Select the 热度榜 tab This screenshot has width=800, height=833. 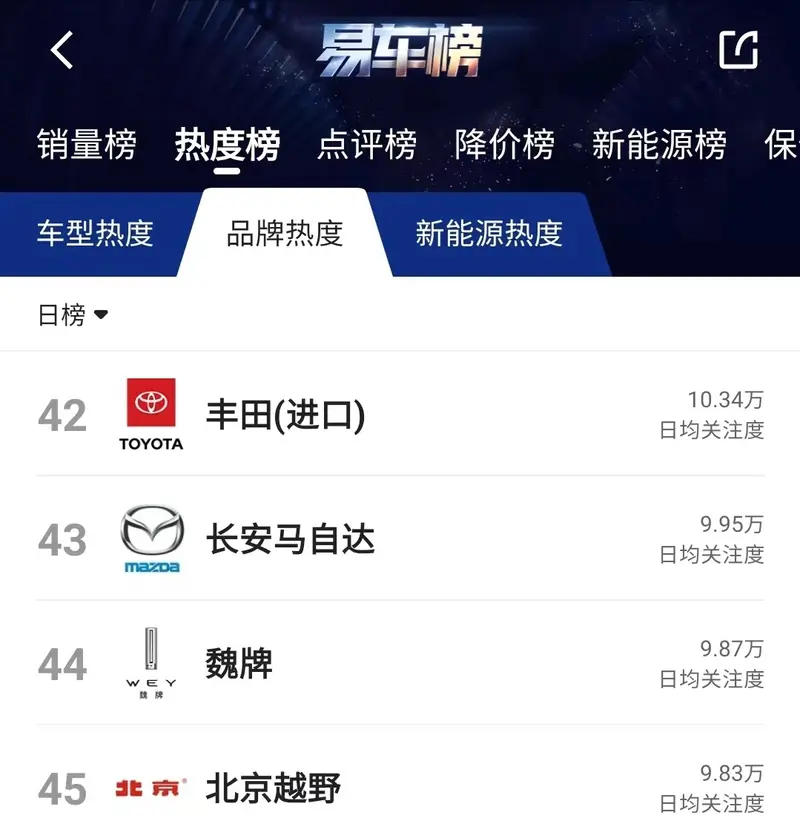coord(226,145)
